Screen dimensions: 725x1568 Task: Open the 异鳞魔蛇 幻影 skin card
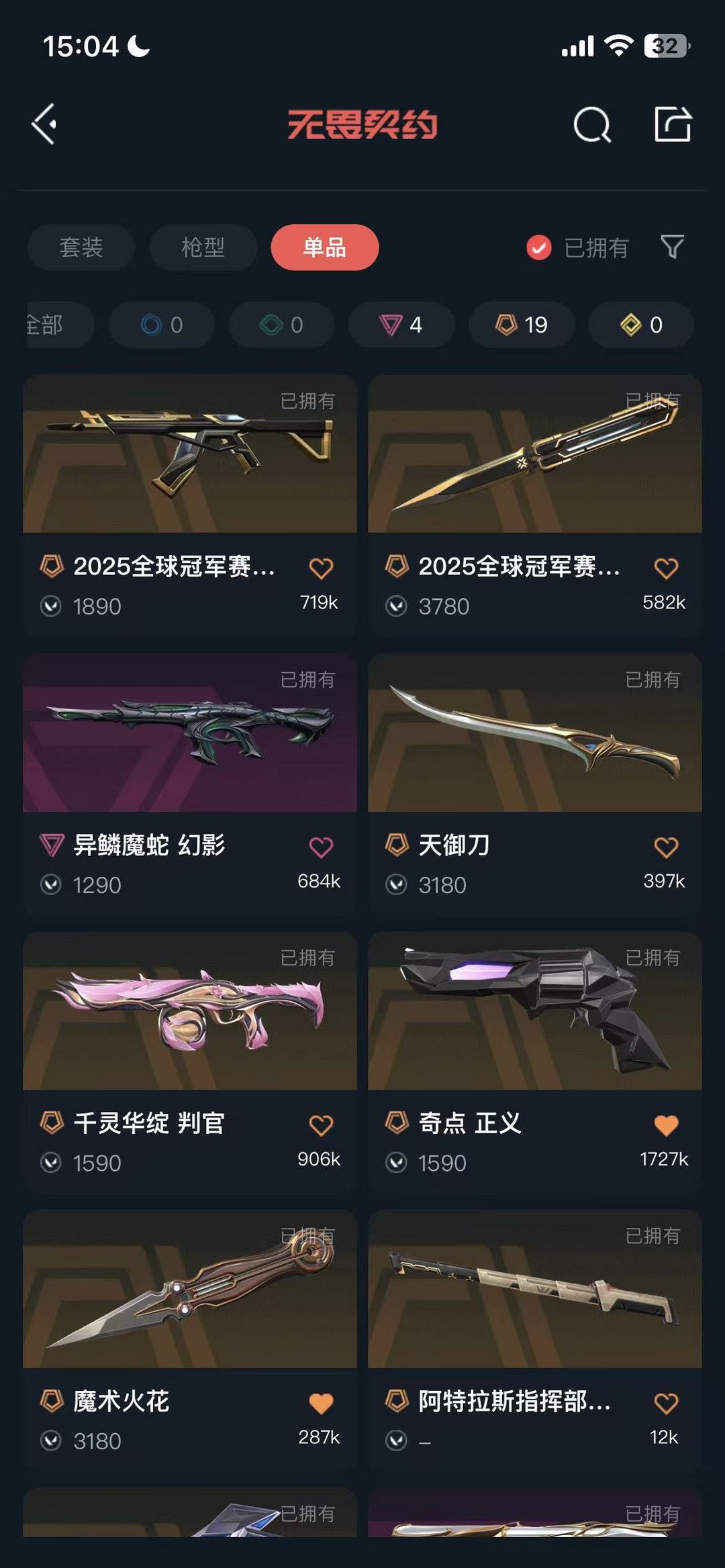[190, 784]
